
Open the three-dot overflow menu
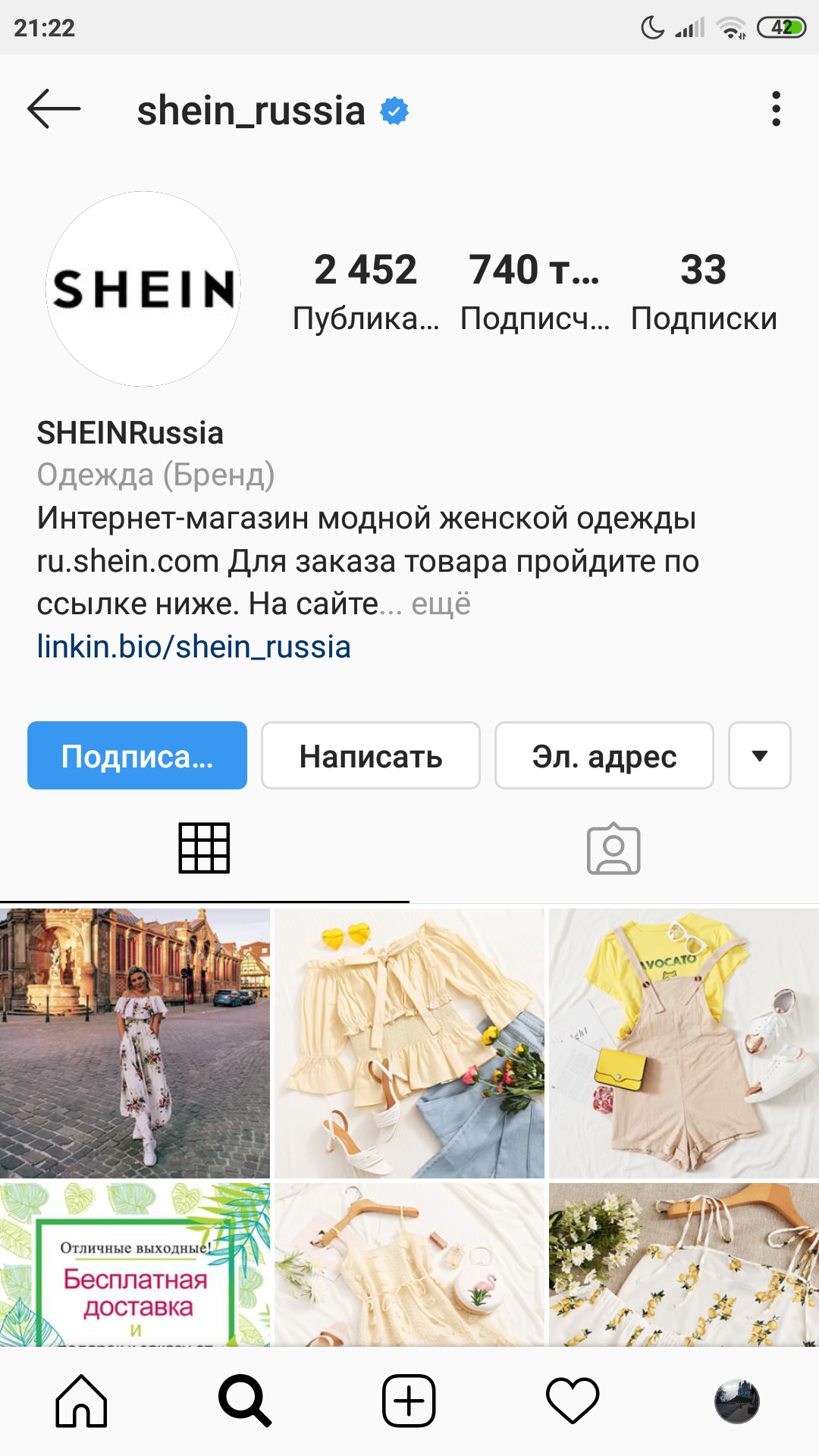(x=775, y=109)
